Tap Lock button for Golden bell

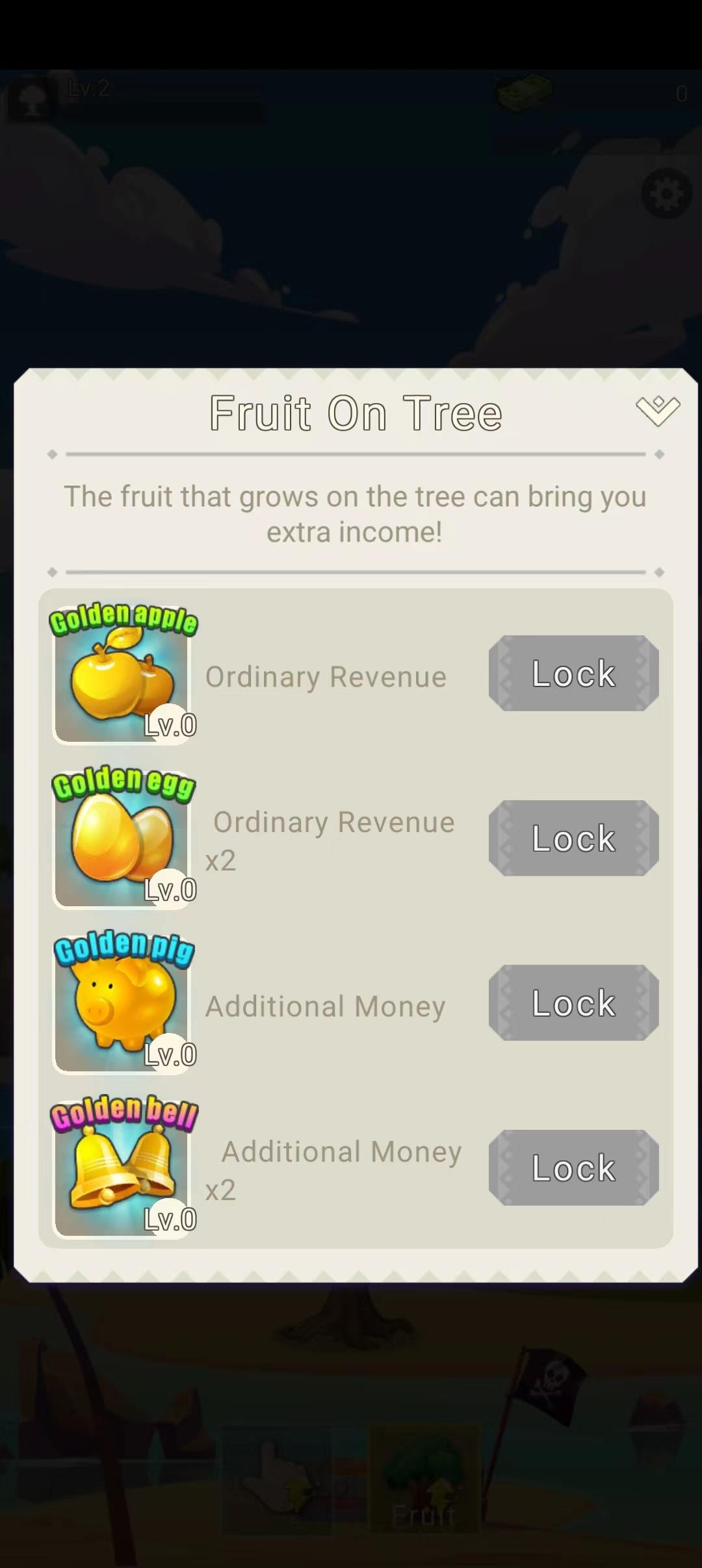(x=573, y=1168)
